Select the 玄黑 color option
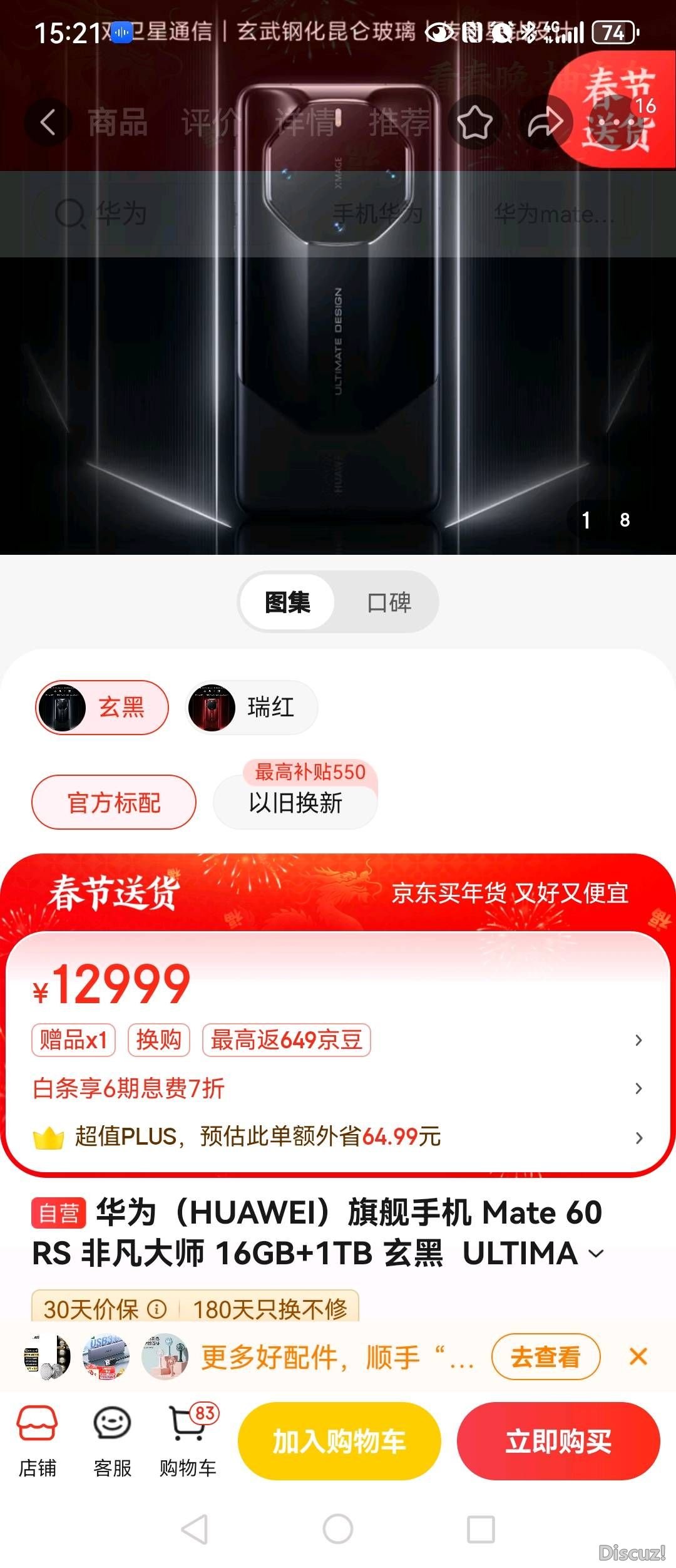Viewport: 676px width, 1568px height. 102,708
